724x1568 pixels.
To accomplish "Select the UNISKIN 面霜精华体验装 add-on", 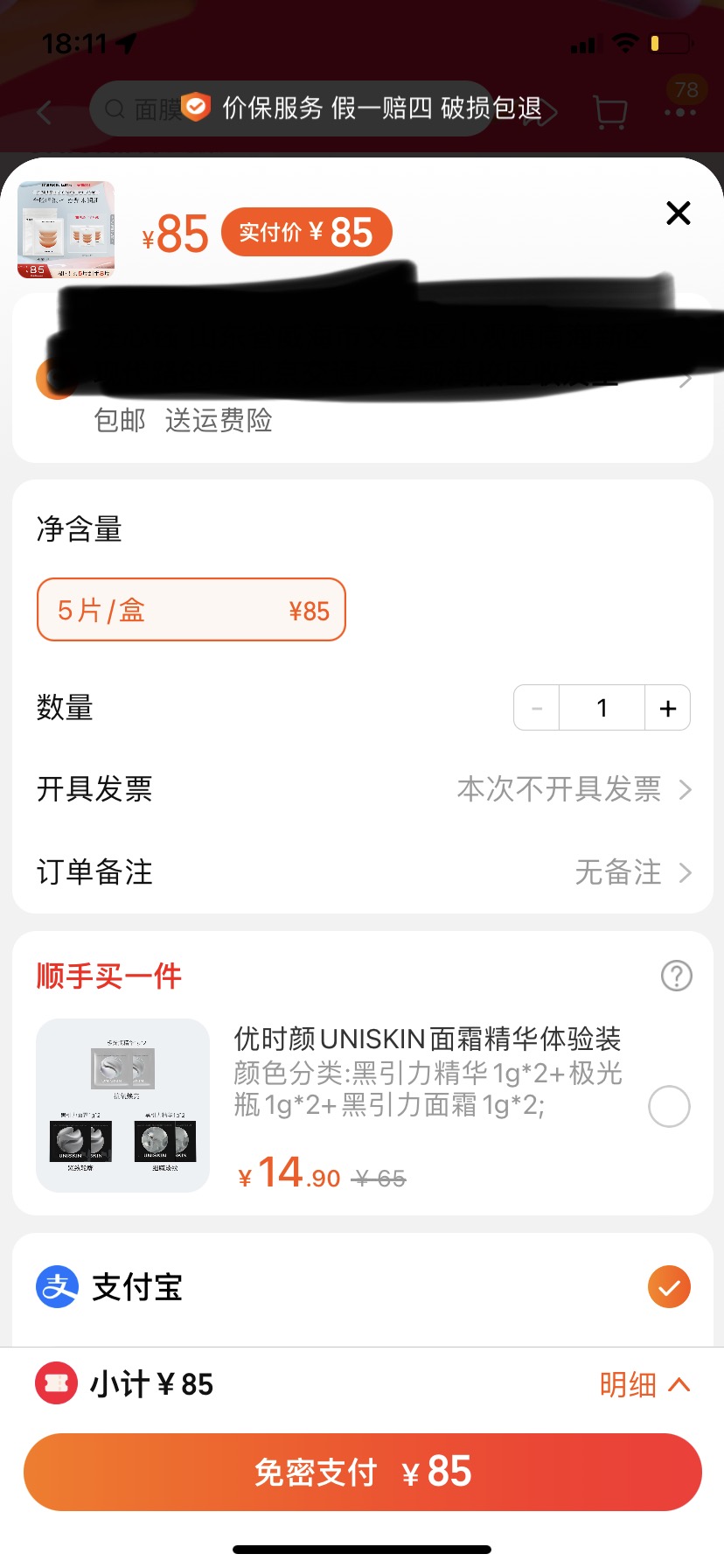I will click(670, 1107).
